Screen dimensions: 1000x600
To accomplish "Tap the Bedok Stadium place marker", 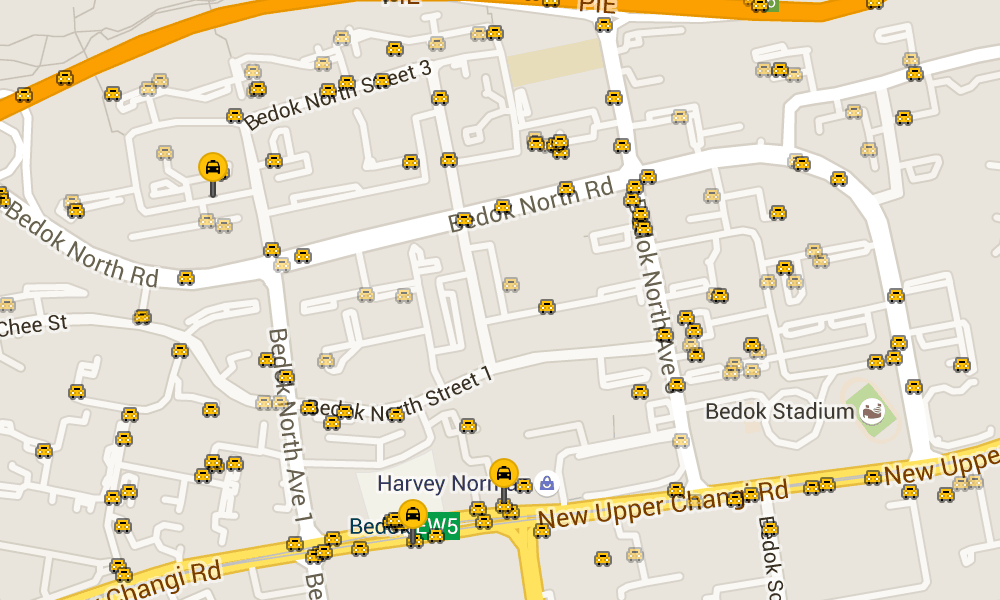I will tap(873, 411).
